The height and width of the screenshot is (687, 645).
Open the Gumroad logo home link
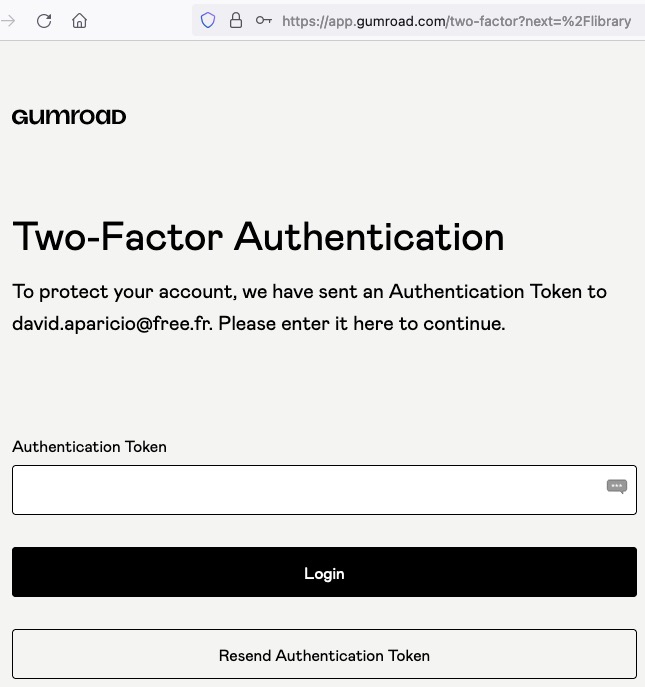(x=69, y=117)
